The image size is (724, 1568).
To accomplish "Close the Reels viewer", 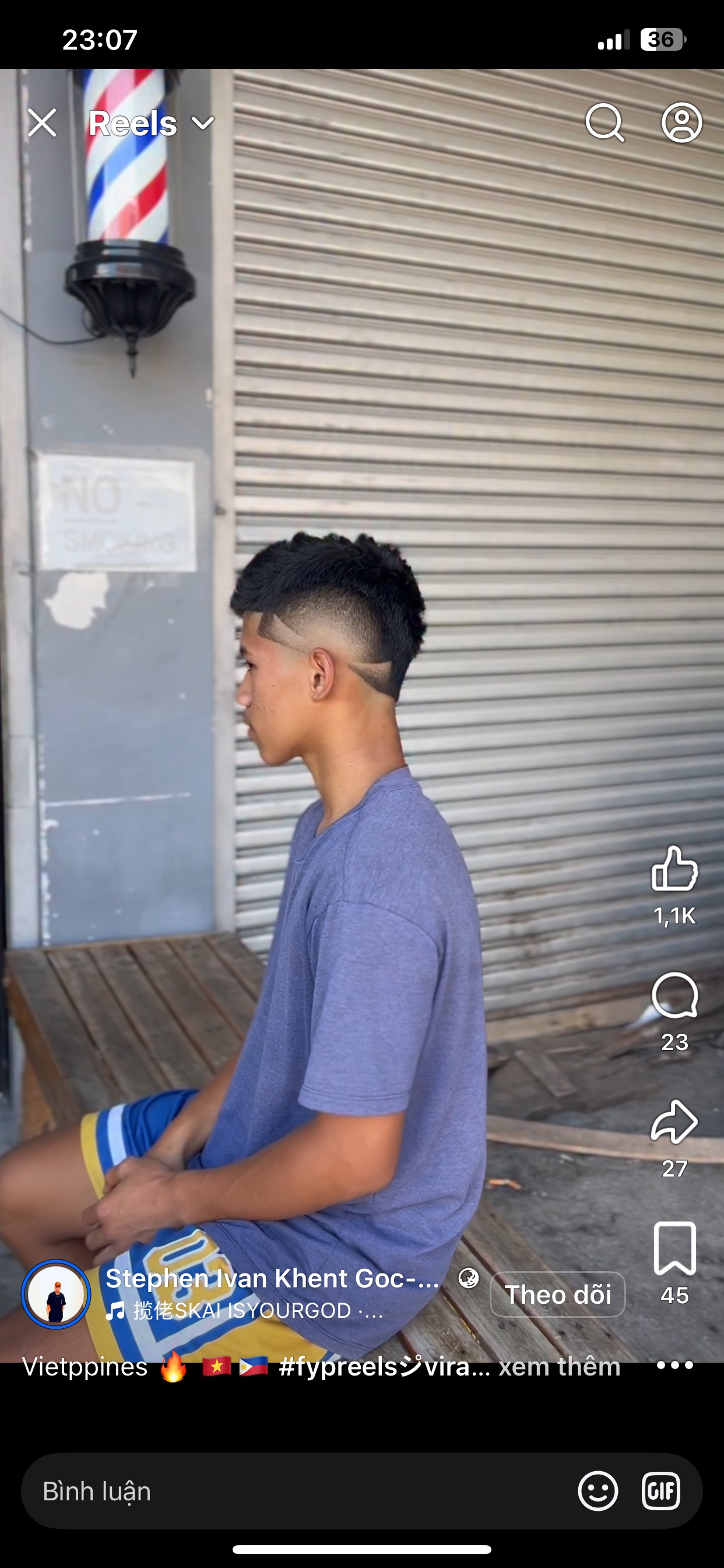I will coord(42,124).
